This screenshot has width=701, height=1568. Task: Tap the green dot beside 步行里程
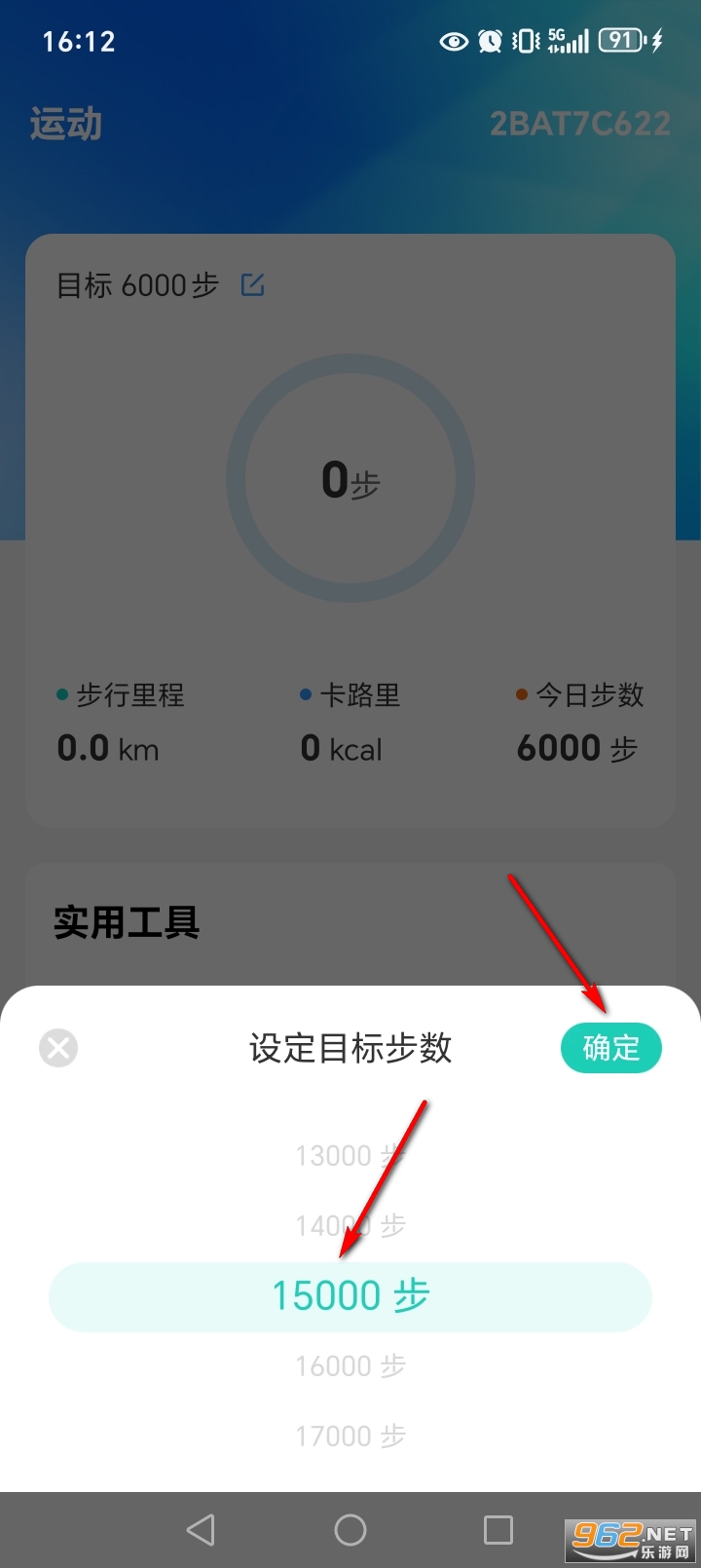coord(62,694)
